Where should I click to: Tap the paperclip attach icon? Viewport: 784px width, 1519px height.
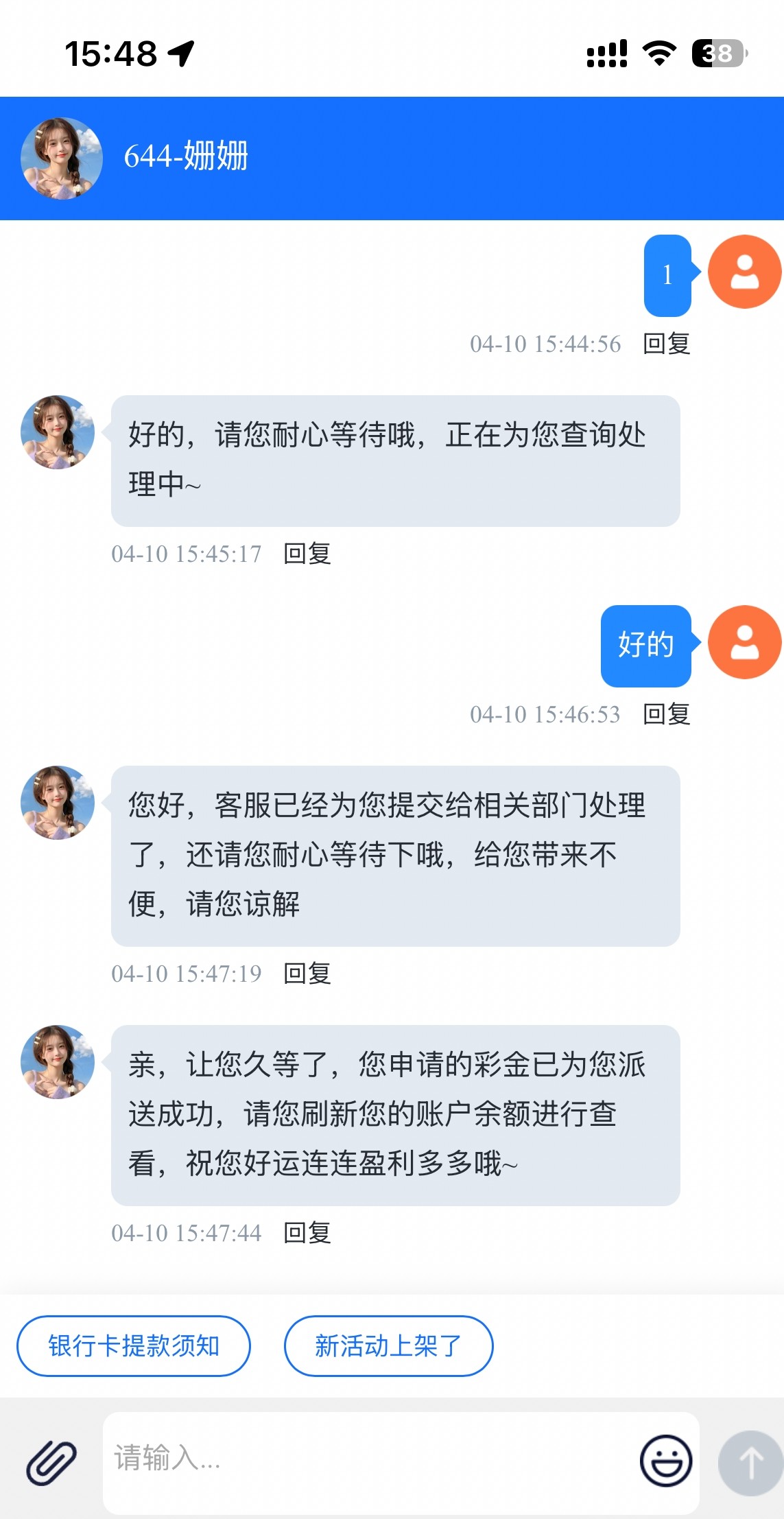pyautogui.click(x=51, y=1462)
